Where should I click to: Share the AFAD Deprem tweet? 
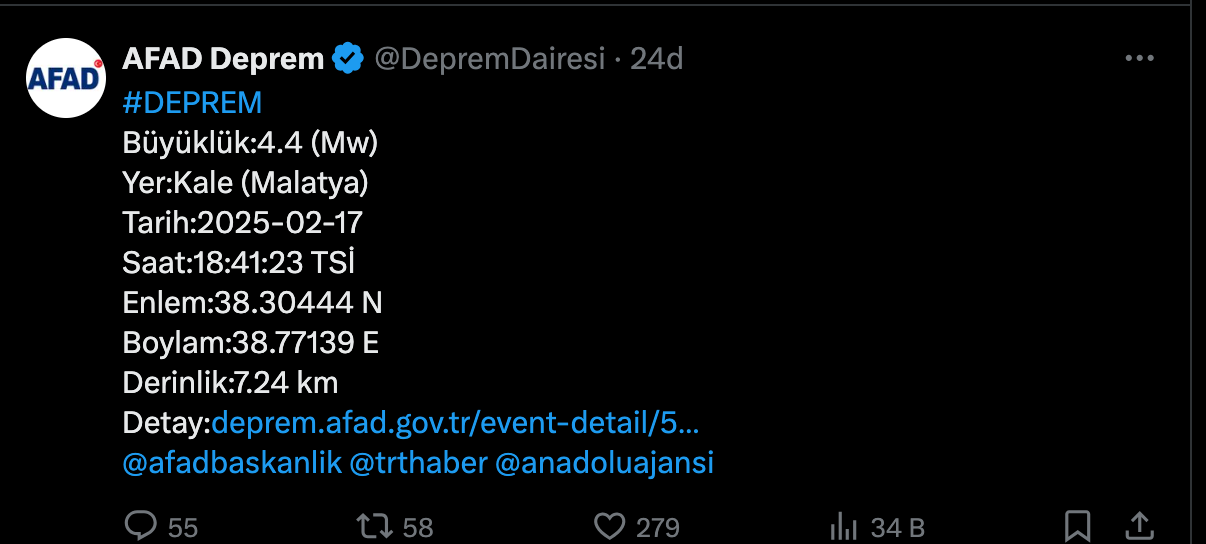click(1139, 525)
